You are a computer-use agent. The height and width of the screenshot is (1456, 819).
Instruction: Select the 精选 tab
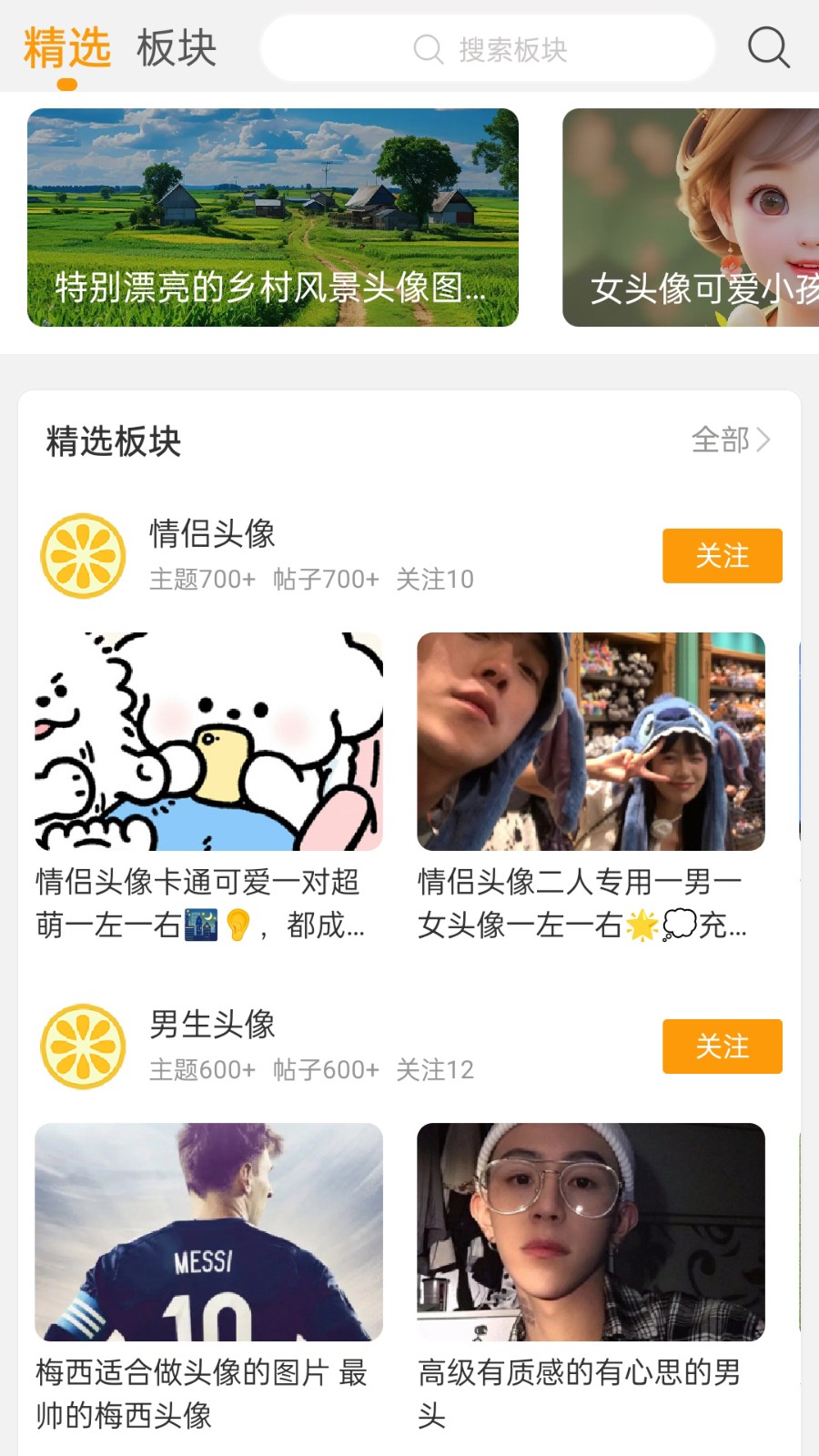[67, 48]
